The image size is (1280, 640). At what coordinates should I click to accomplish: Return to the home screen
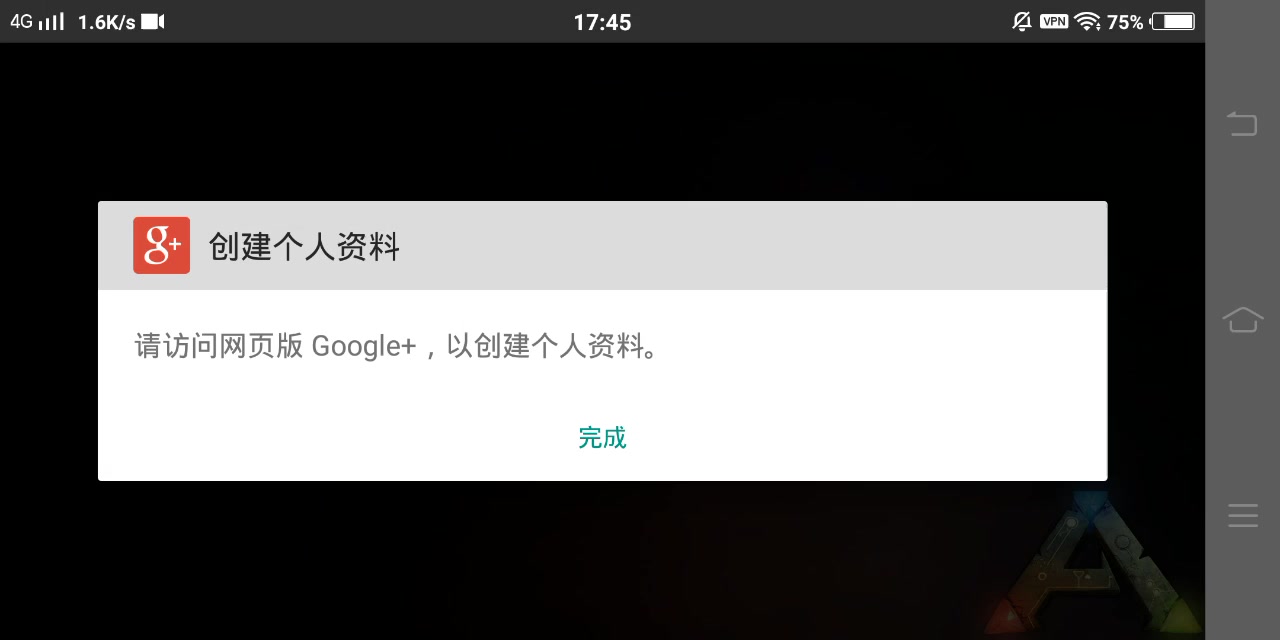pos(1242,320)
